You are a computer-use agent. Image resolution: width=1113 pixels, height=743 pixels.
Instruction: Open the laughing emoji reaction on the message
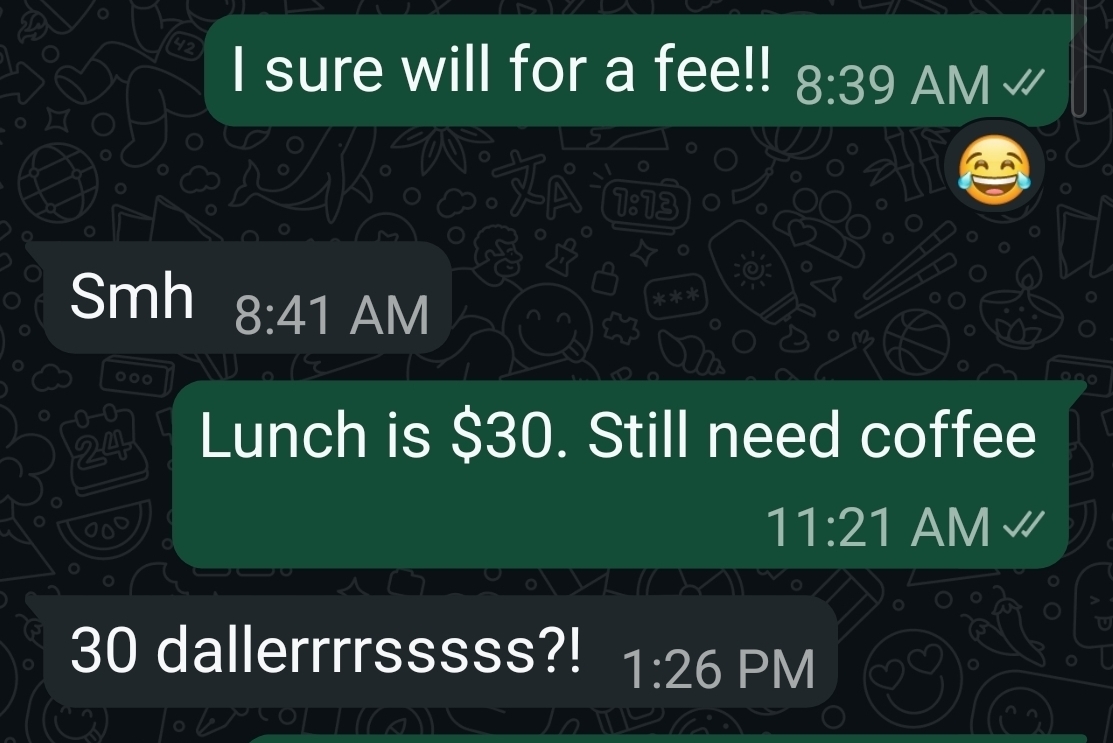pyautogui.click(x=993, y=167)
